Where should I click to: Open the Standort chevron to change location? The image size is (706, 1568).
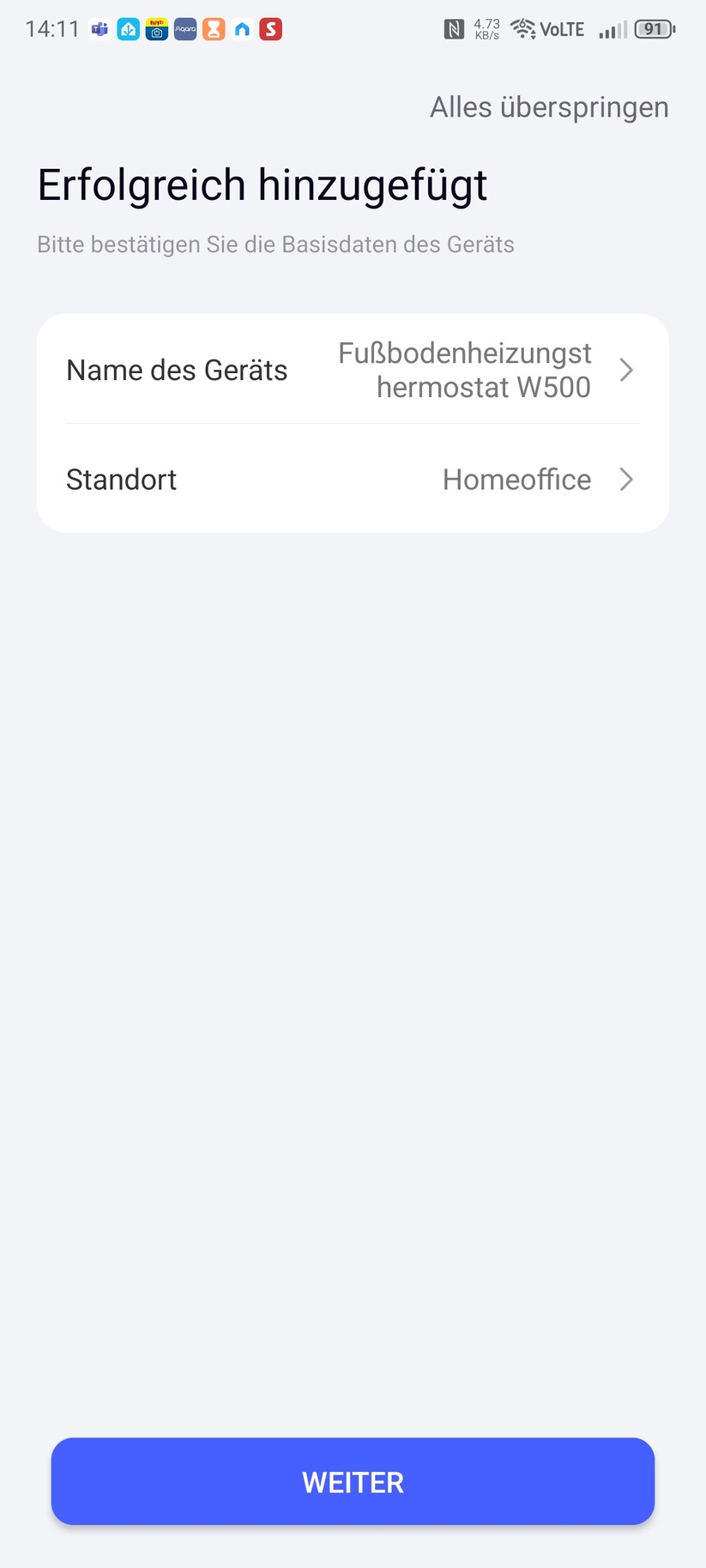click(627, 479)
